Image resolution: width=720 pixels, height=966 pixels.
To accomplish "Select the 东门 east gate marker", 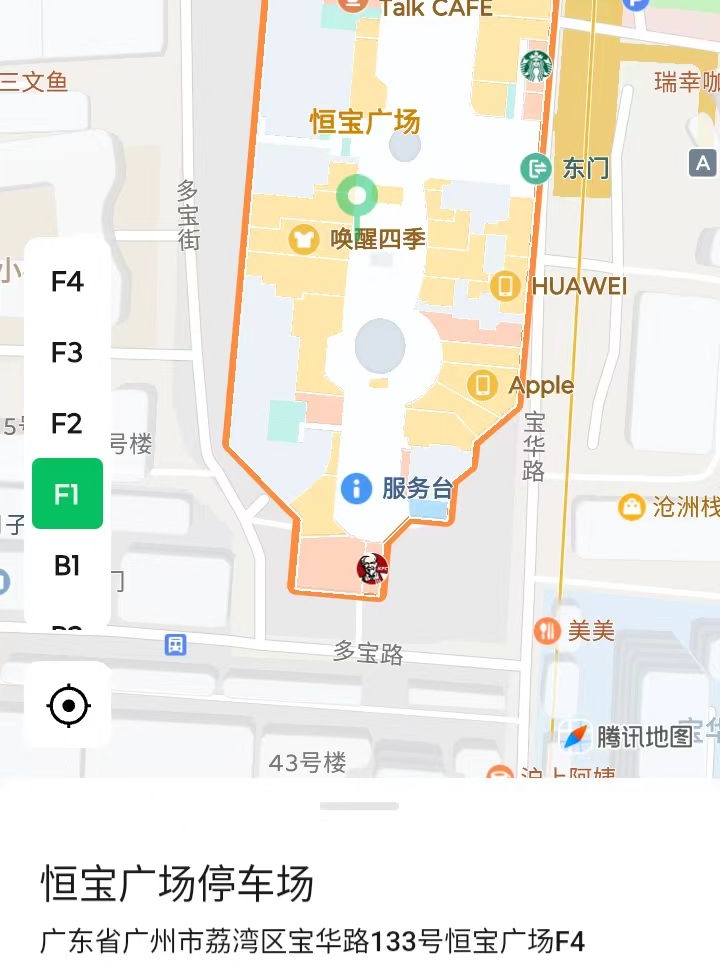I will [x=538, y=168].
